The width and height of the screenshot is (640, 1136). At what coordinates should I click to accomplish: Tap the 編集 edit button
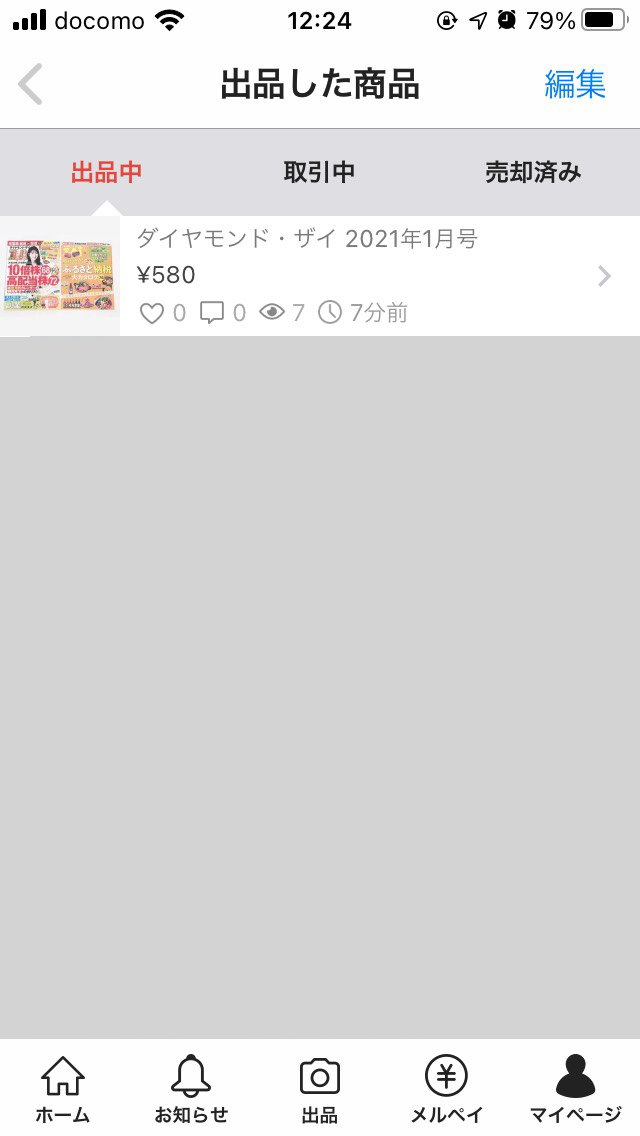tap(575, 85)
